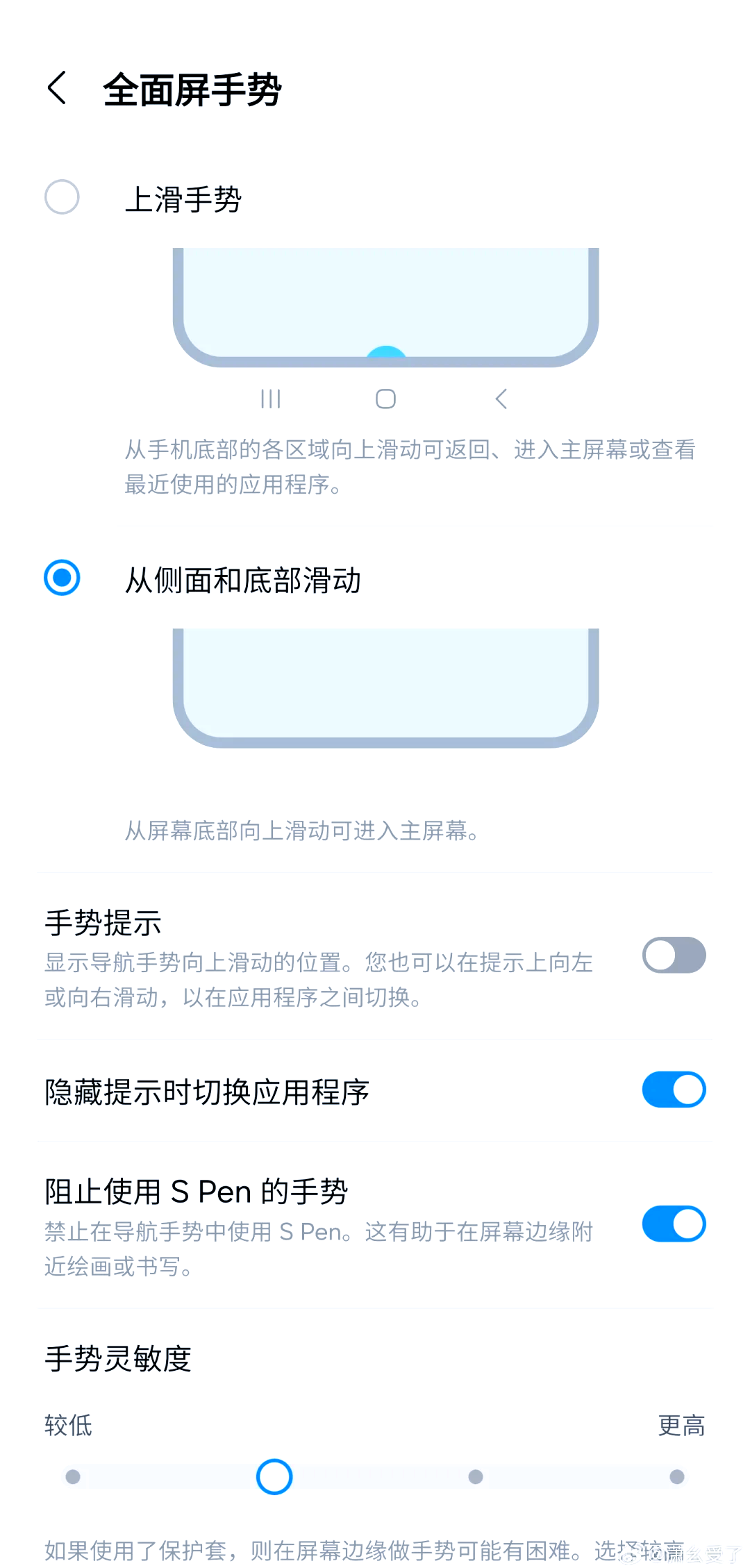The height and width of the screenshot is (1568, 750).
Task: Select the 上滑手势 radio option
Action: pyautogui.click(x=62, y=197)
